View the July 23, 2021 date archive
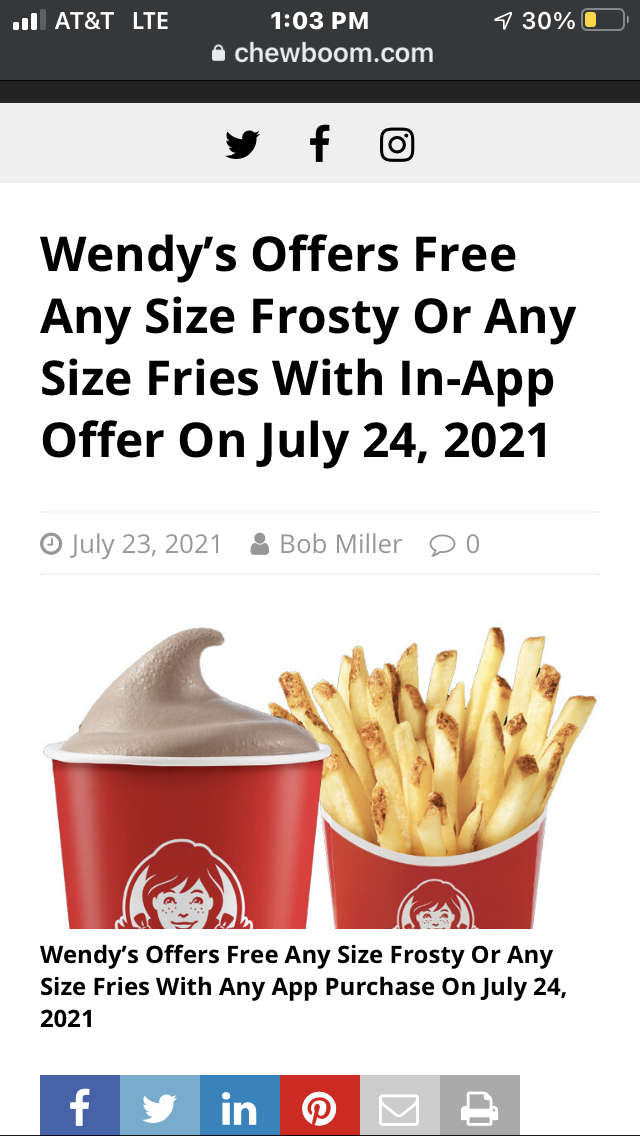 (x=145, y=544)
